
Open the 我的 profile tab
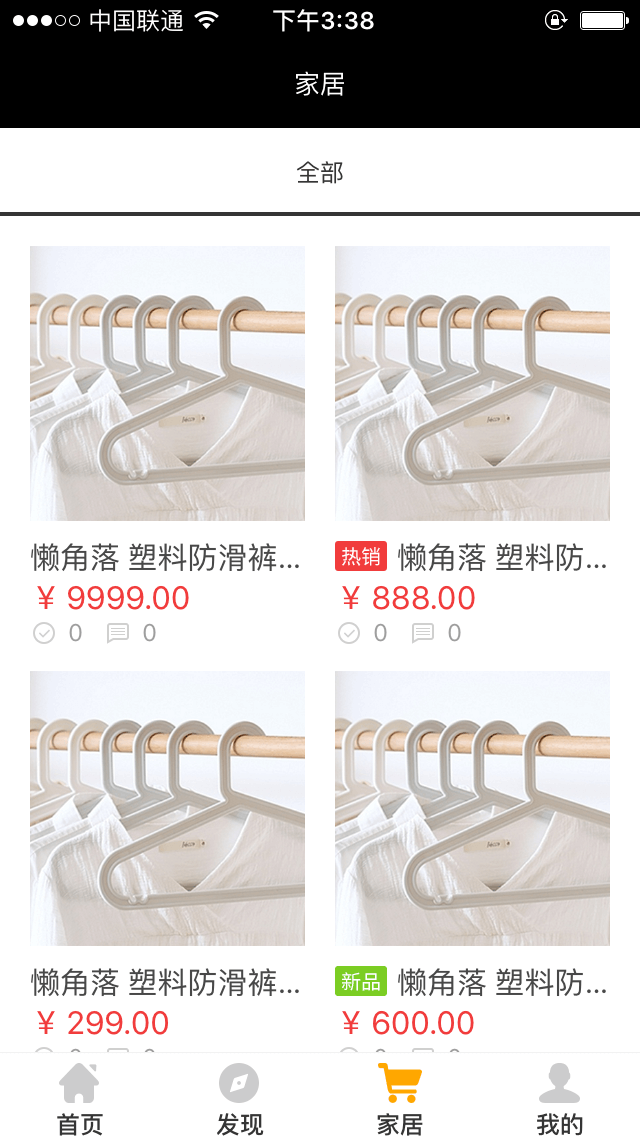click(x=560, y=1098)
